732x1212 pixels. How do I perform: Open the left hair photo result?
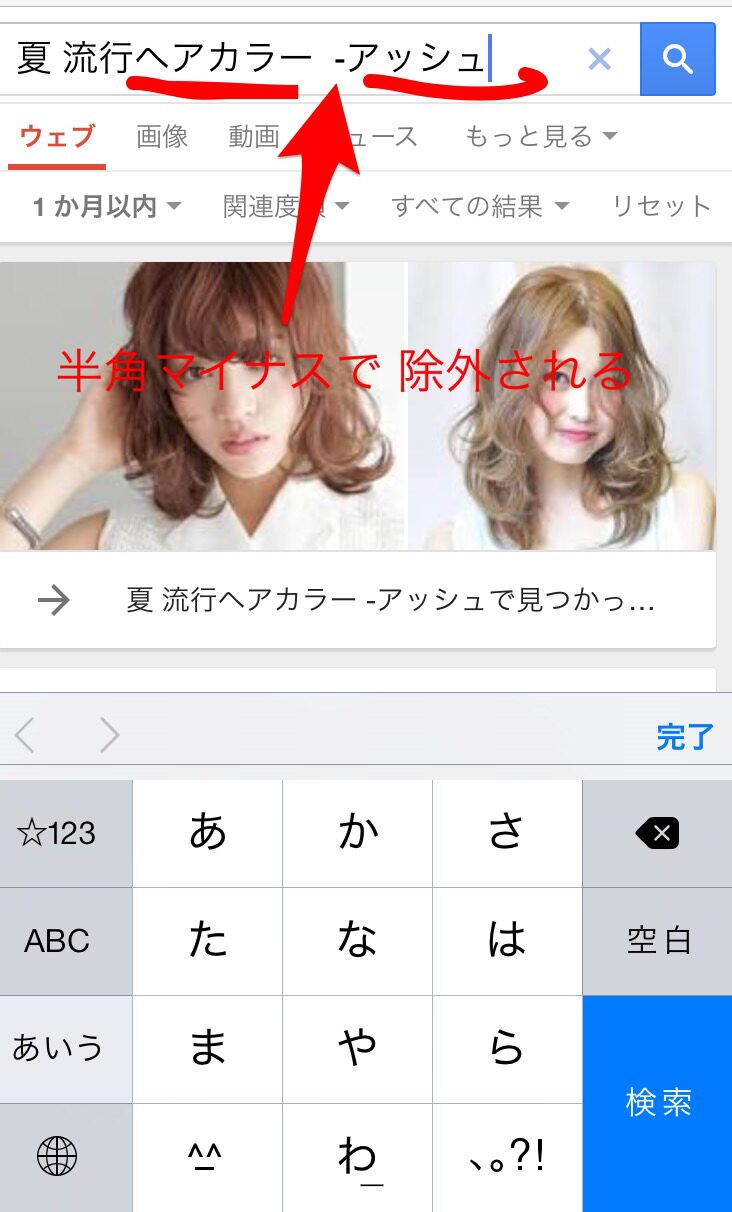(203, 406)
